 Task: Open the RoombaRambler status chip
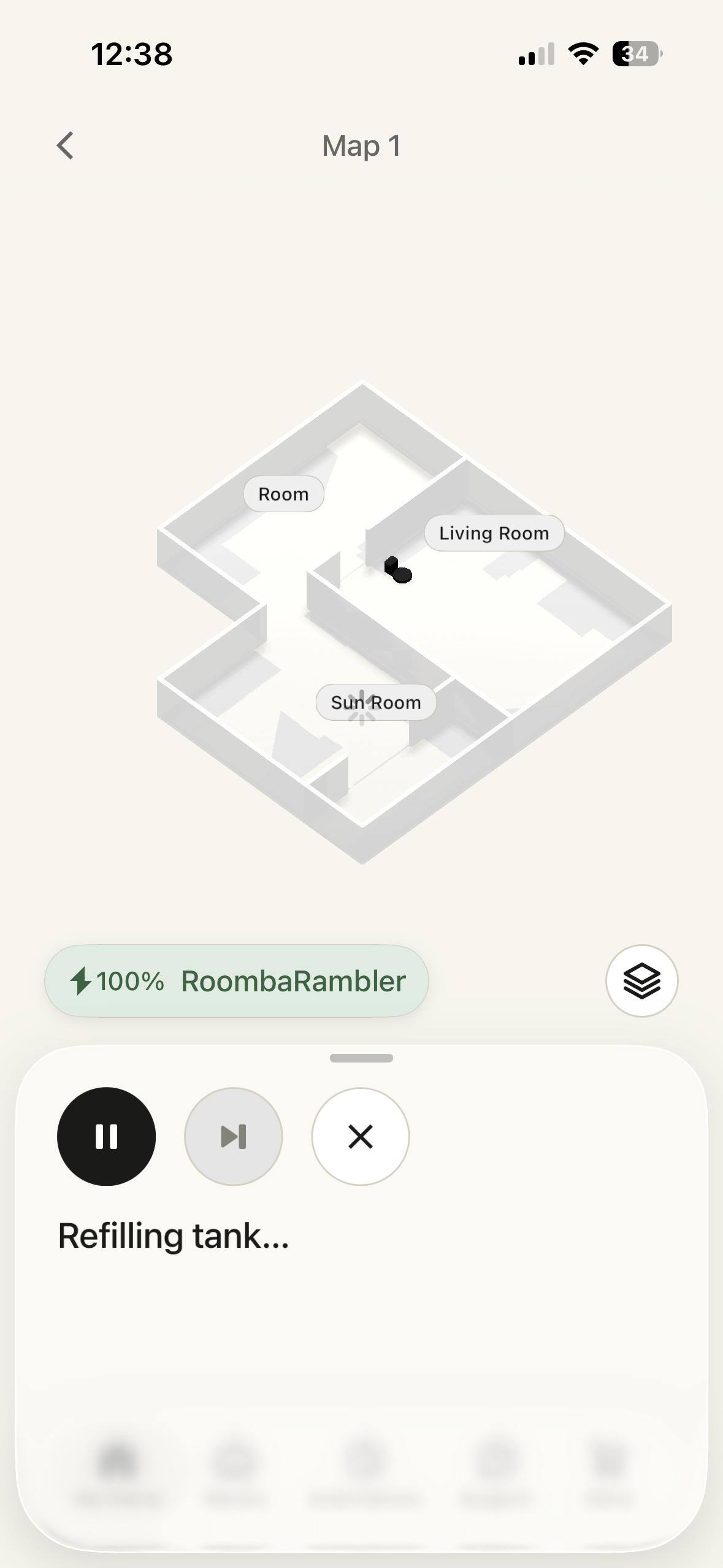(236, 980)
